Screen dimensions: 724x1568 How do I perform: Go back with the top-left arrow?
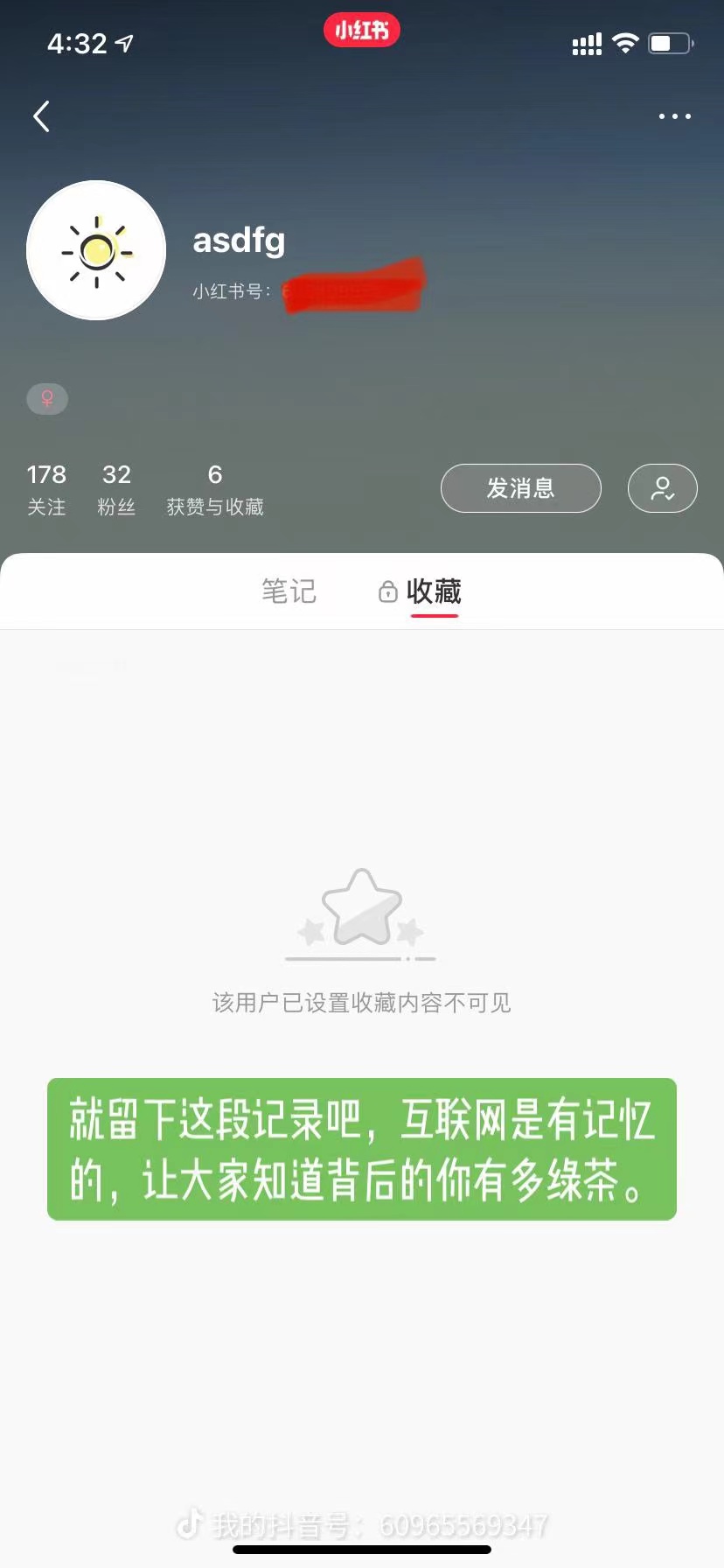[41, 116]
